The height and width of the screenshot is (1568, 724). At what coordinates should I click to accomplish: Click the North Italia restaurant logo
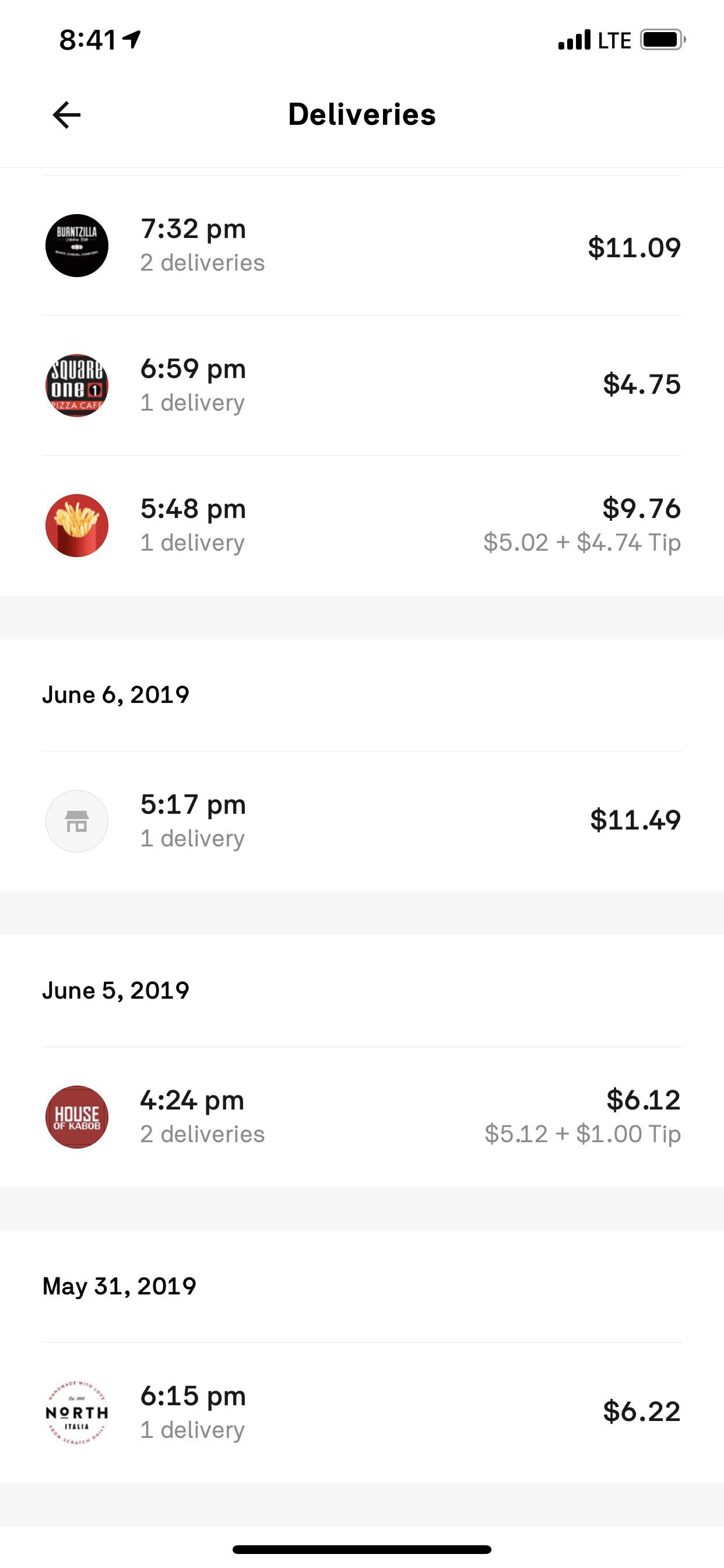(76, 1413)
